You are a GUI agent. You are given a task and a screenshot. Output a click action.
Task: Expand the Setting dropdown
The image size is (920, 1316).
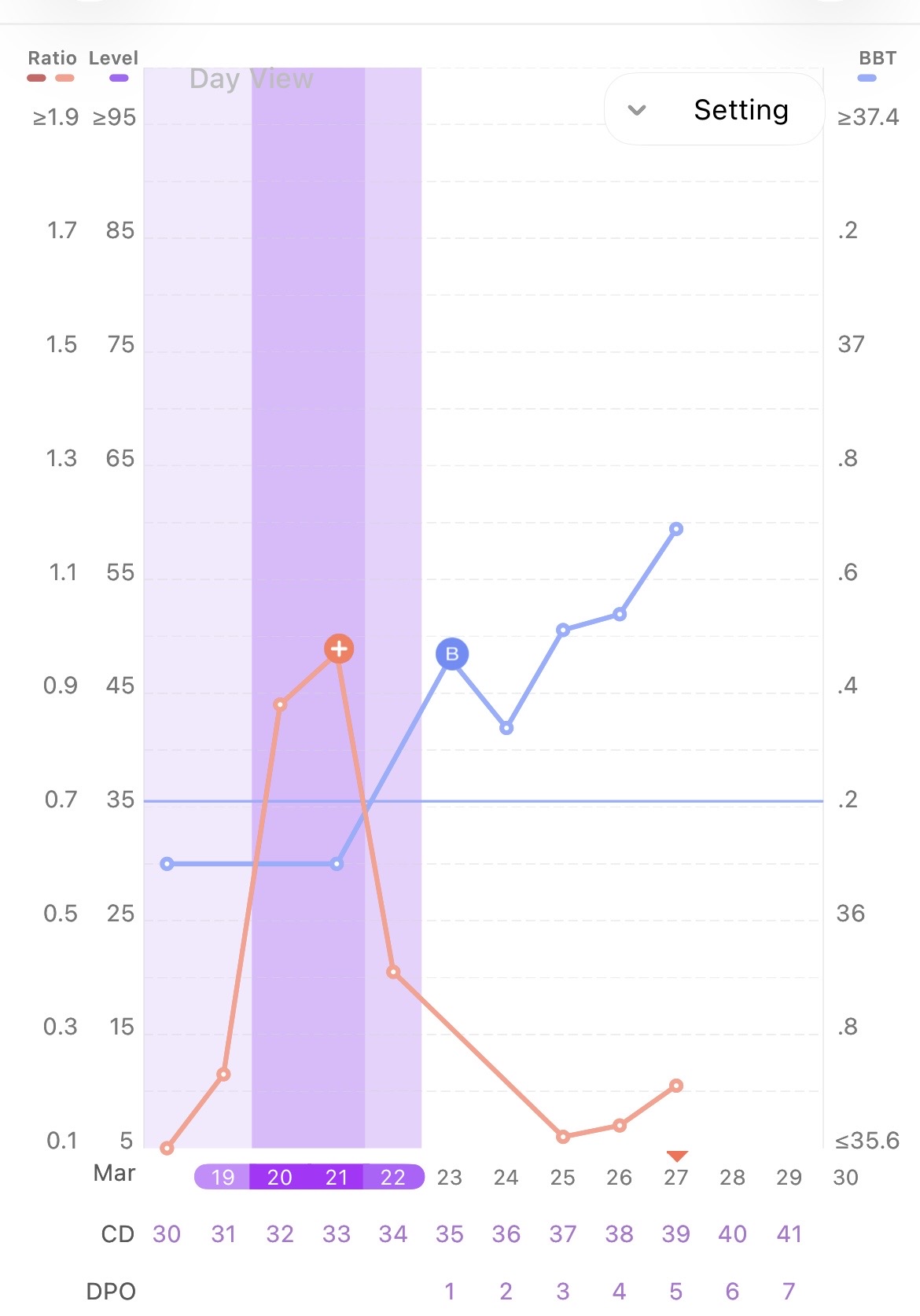coord(714,110)
